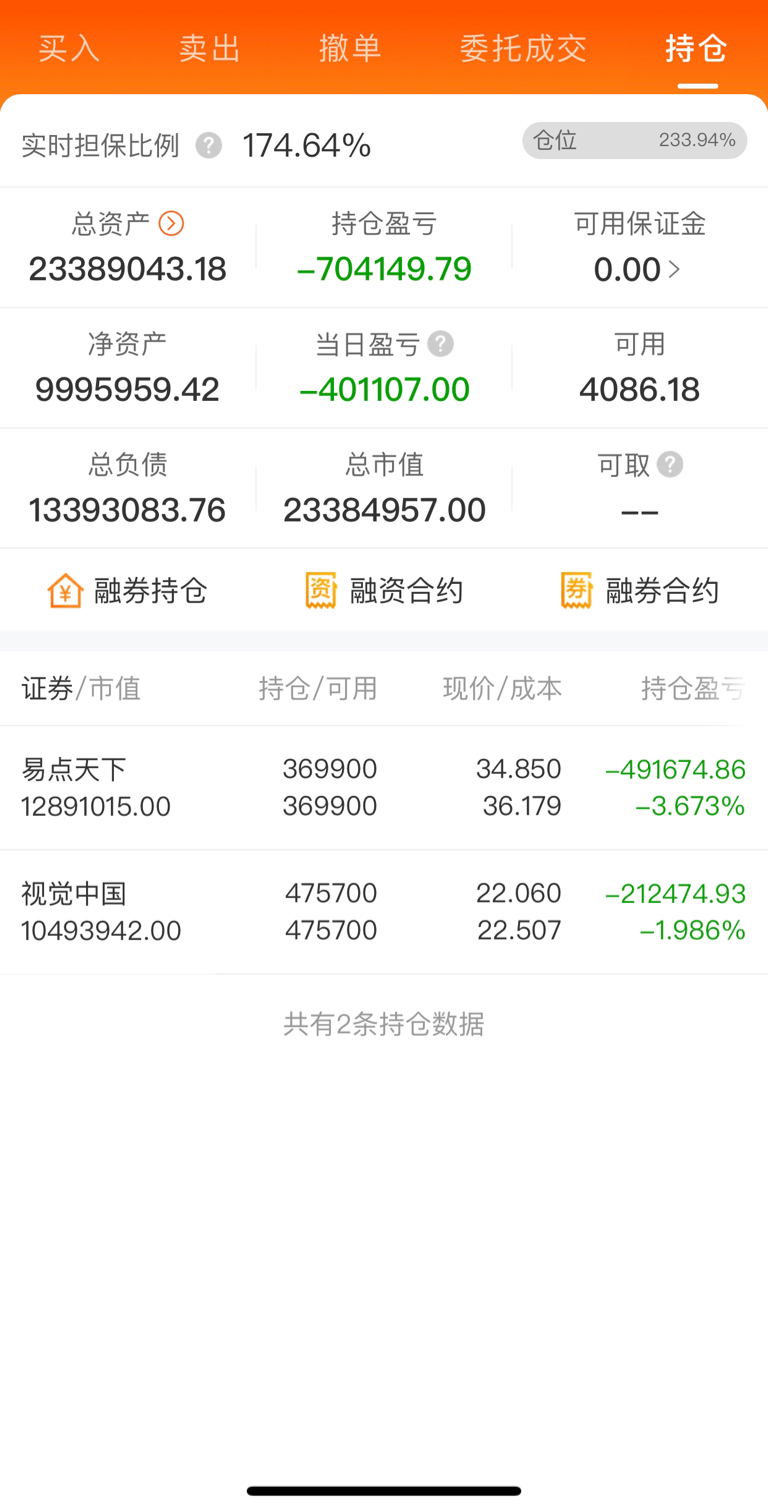Open the 易点天下 holding row
Viewport: 768px width, 1511px height.
(384, 788)
